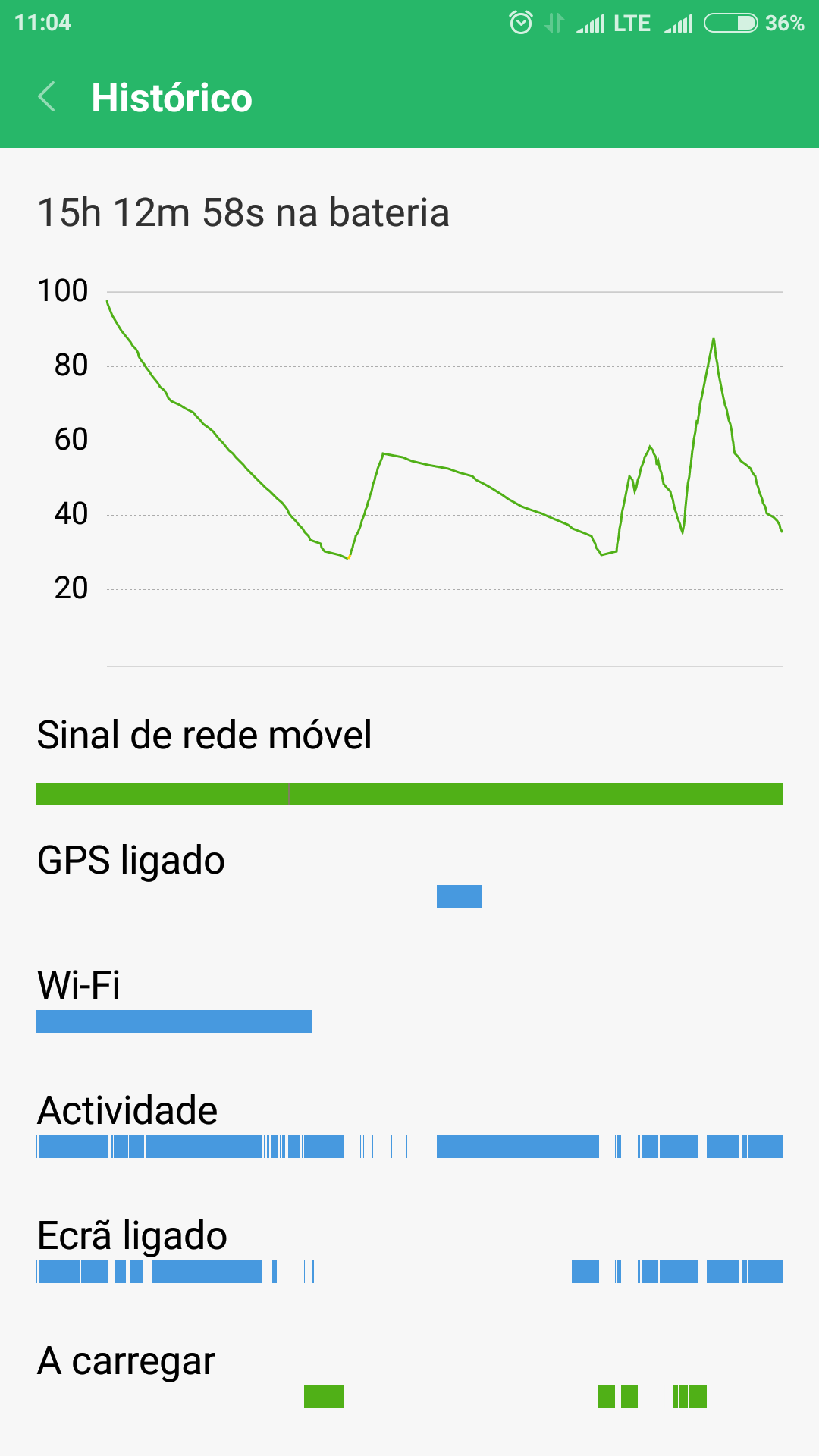Go back from the Histórico screen
Viewport: 819px width, 1456px height.
(47, 97)
